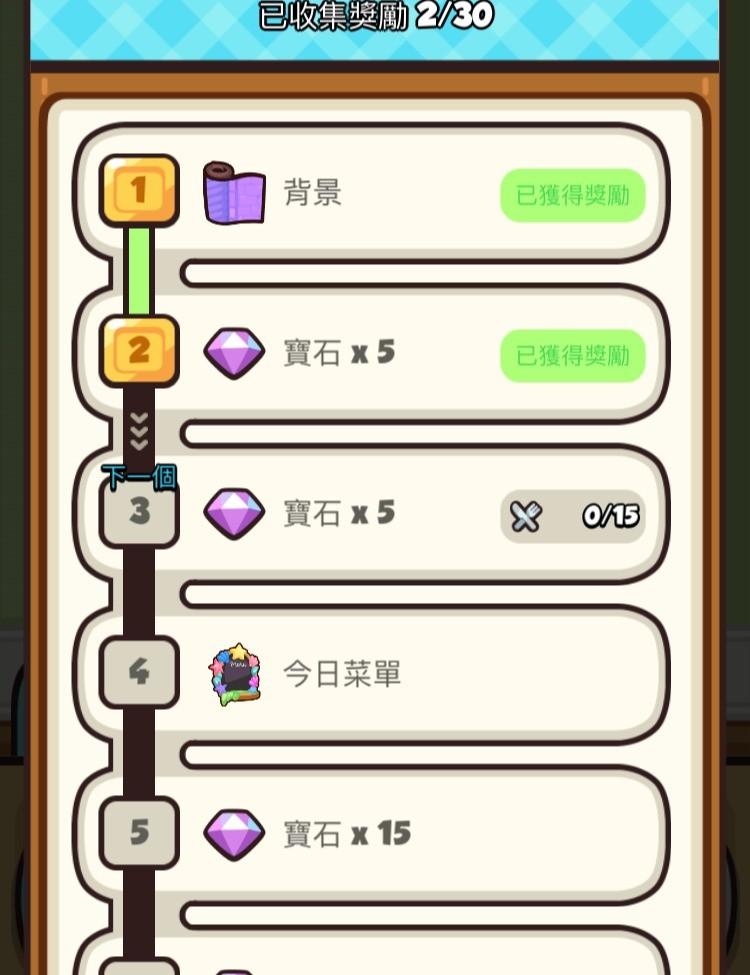Tap 已獲得獎勵 on the level 2 row
The width and height of the screenshot is (750, 975).
click(572, 355)
